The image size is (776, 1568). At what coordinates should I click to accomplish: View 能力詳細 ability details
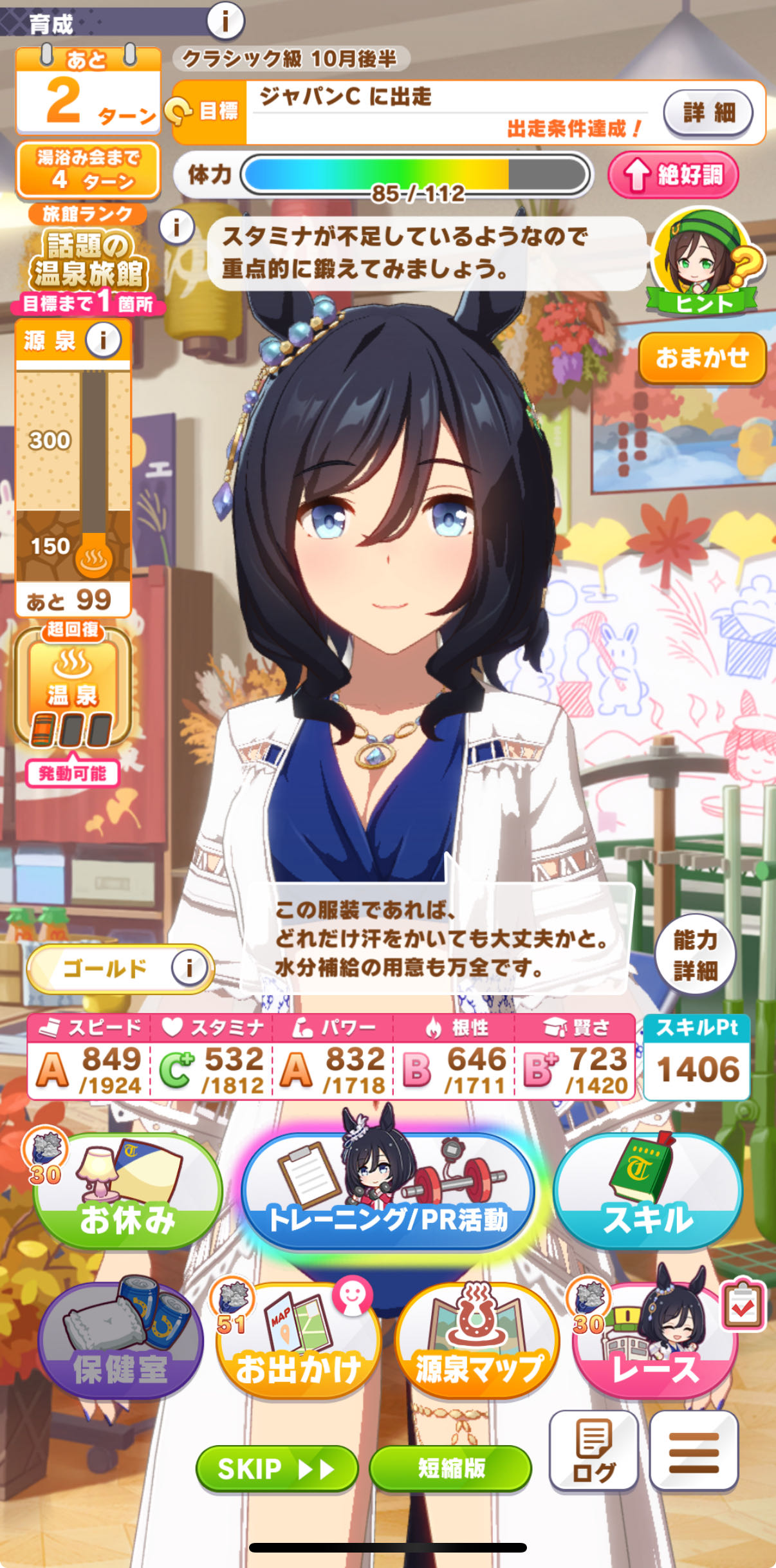[x=695, y=955]
